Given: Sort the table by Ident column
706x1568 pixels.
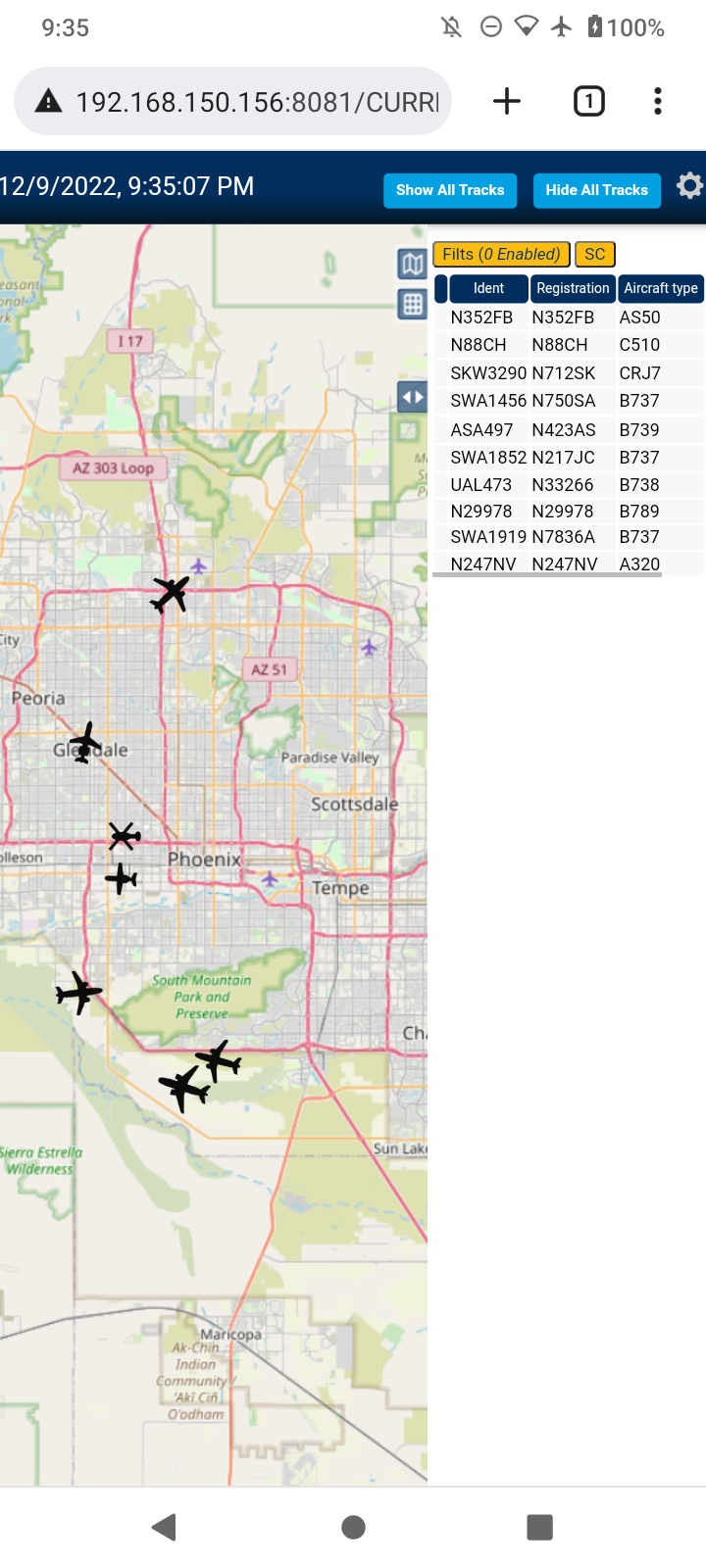Looking at the screenshot, I should coord(488,288).
